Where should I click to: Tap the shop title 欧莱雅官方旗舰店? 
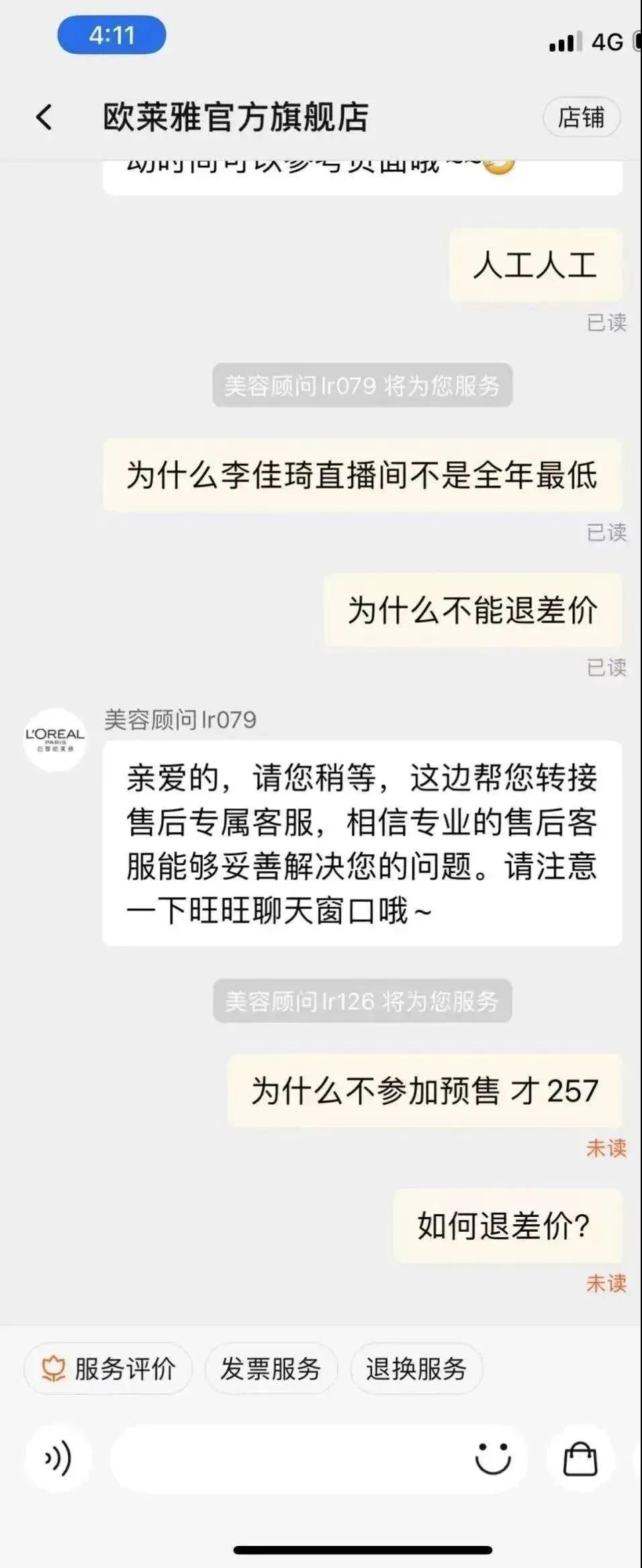click(236, 116)
